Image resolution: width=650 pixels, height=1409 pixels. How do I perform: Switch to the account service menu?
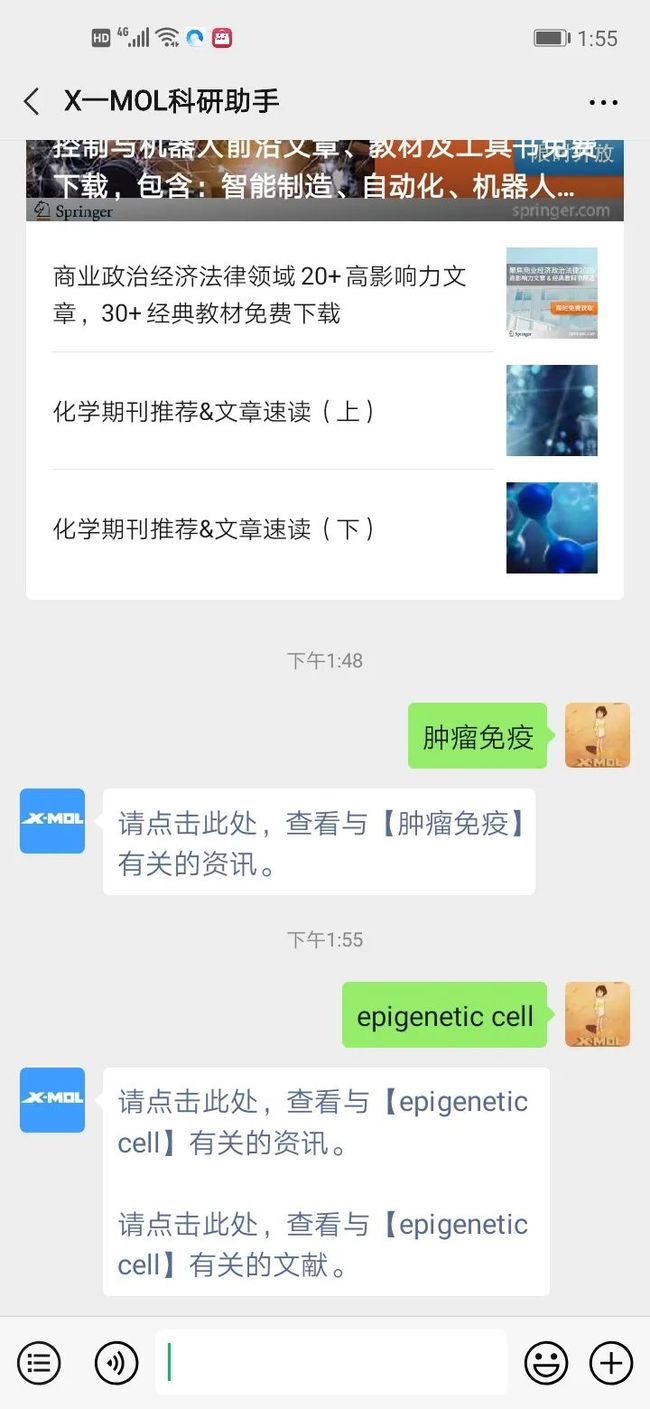(x=39, y=1362)
